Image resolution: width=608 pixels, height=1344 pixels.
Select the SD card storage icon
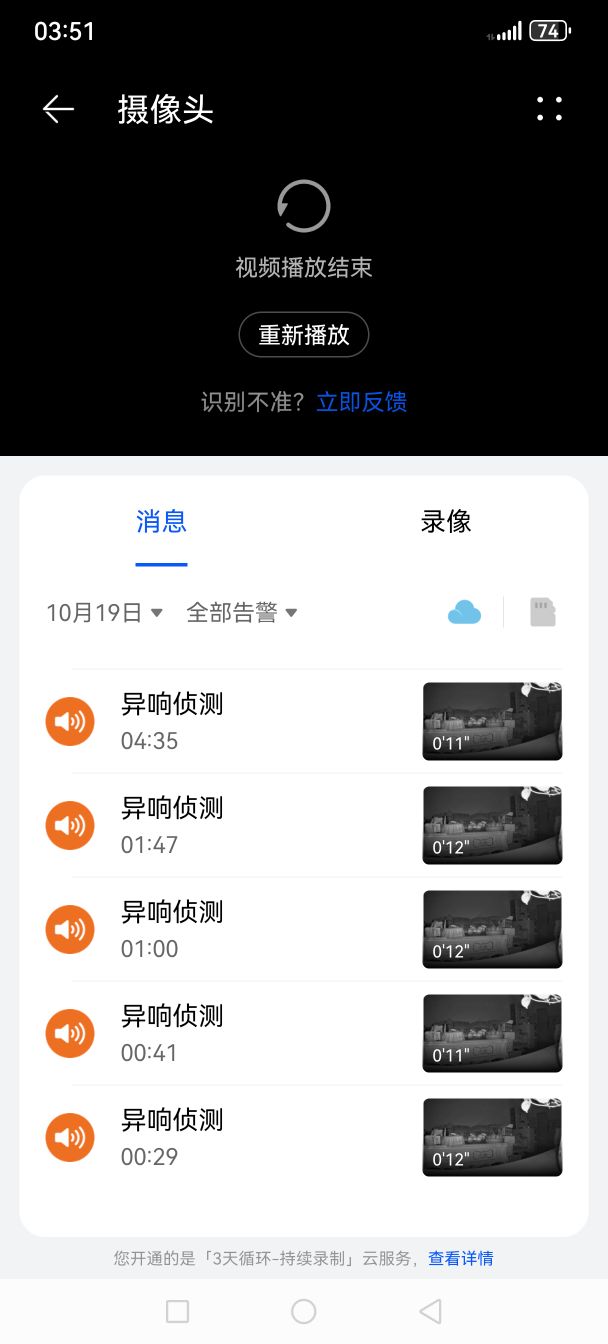[542, 612]
